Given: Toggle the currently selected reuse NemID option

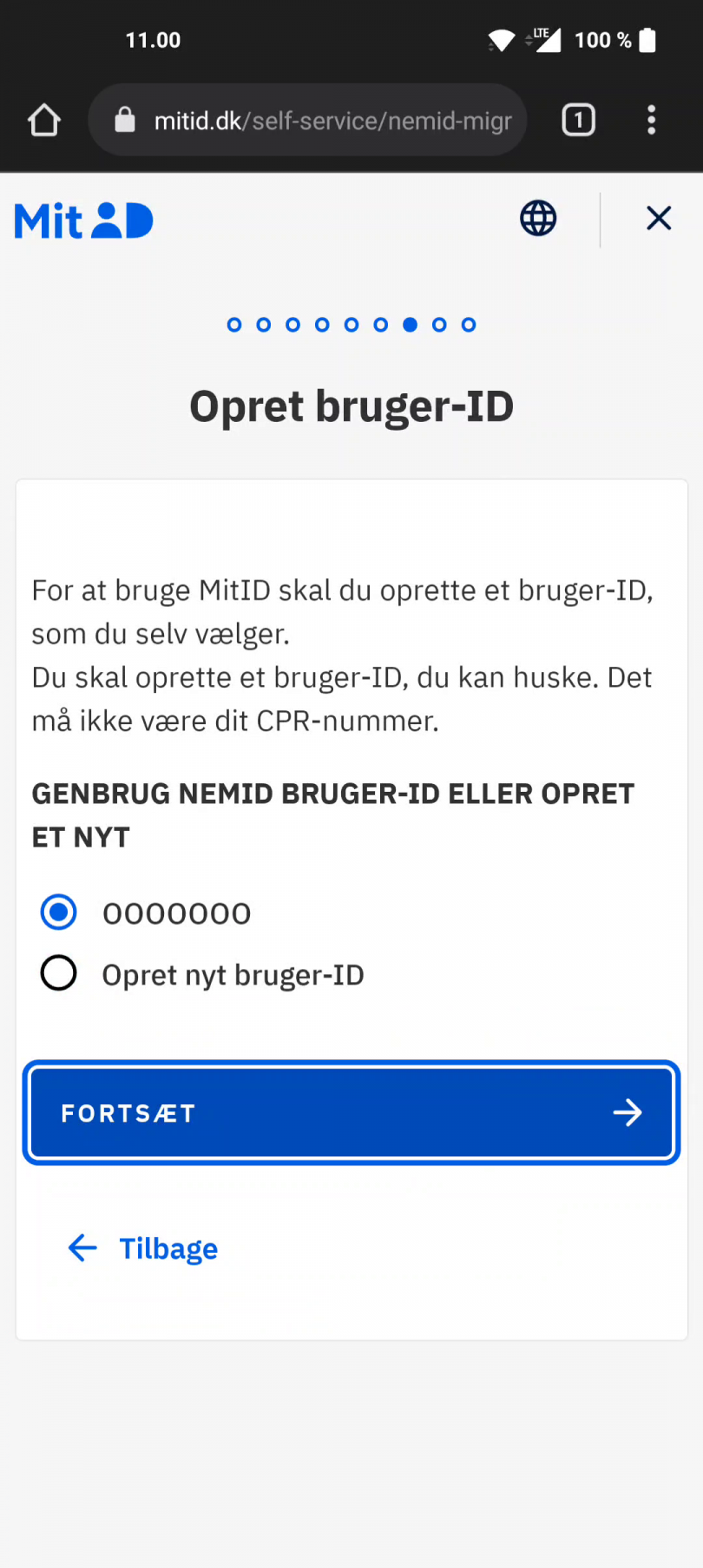Looking at the screenshot, I should [57, 912].
